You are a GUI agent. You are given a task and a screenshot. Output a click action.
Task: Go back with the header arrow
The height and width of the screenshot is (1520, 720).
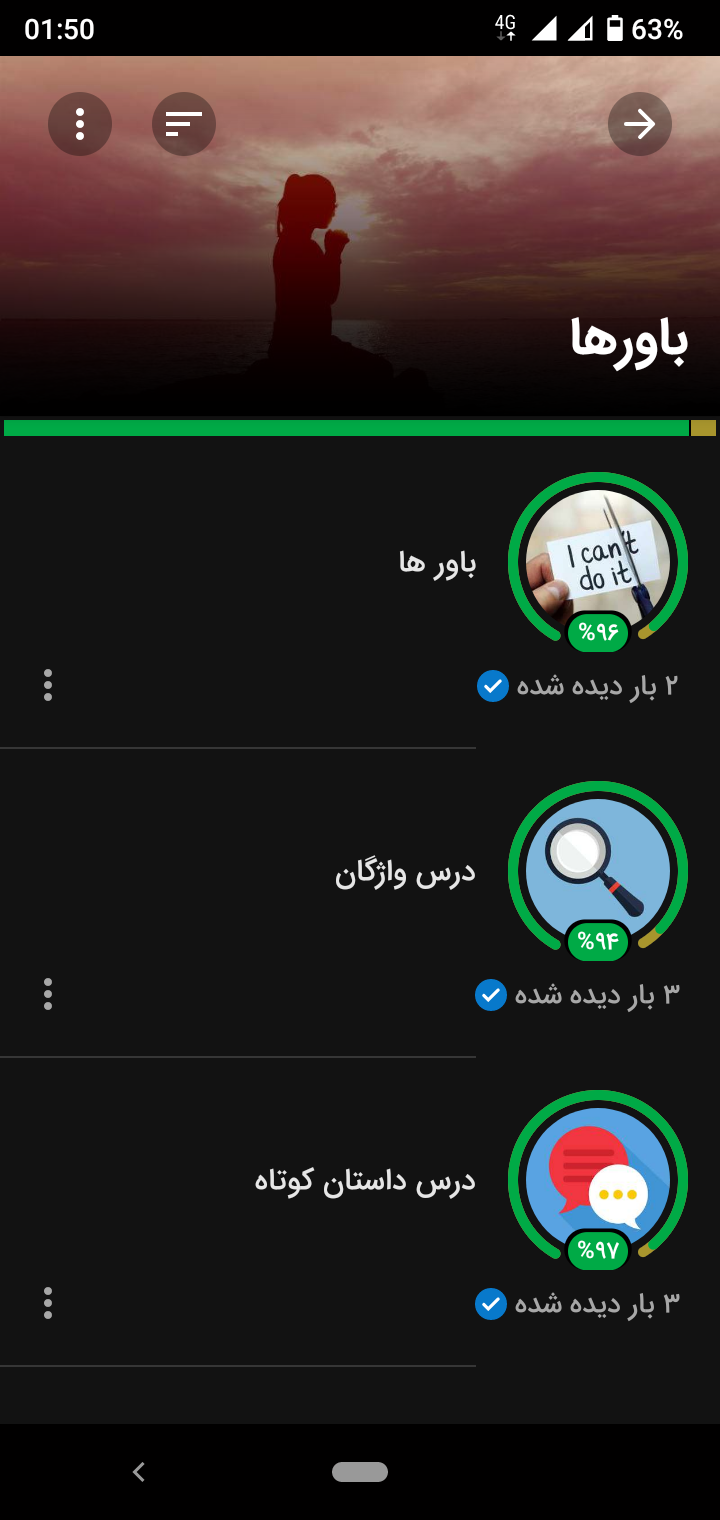[640, 124]
